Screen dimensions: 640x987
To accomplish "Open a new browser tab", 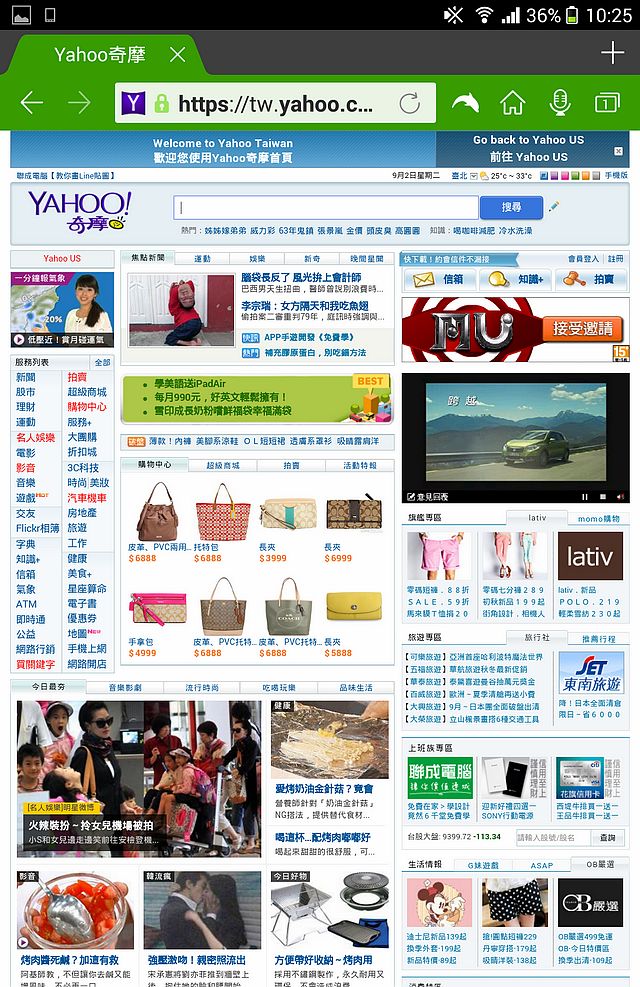I will [x=612, y=54].
